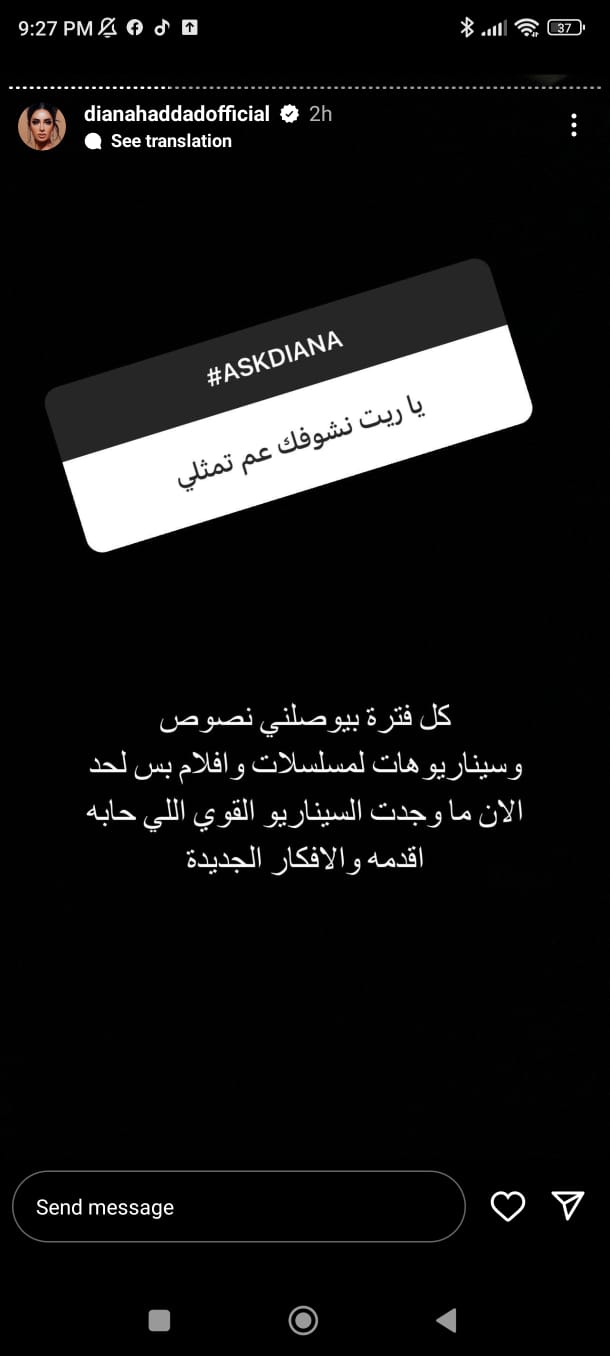Screen dimensions: 610x1356
Task: Tap the dianahaddadofficial username
Action: pos(176,114)
